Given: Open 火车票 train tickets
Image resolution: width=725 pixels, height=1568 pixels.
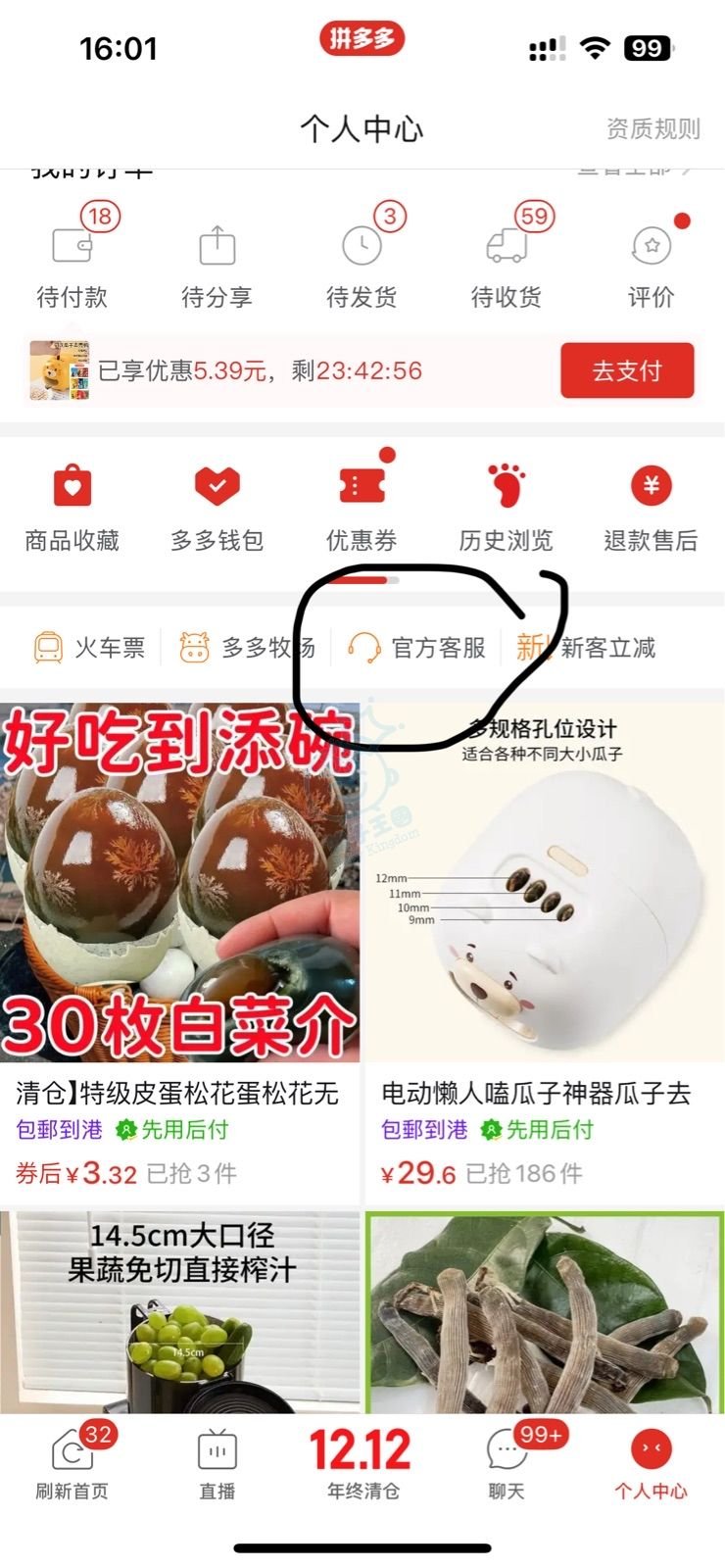Looking at the screenshot, I should tap(89, 648).
